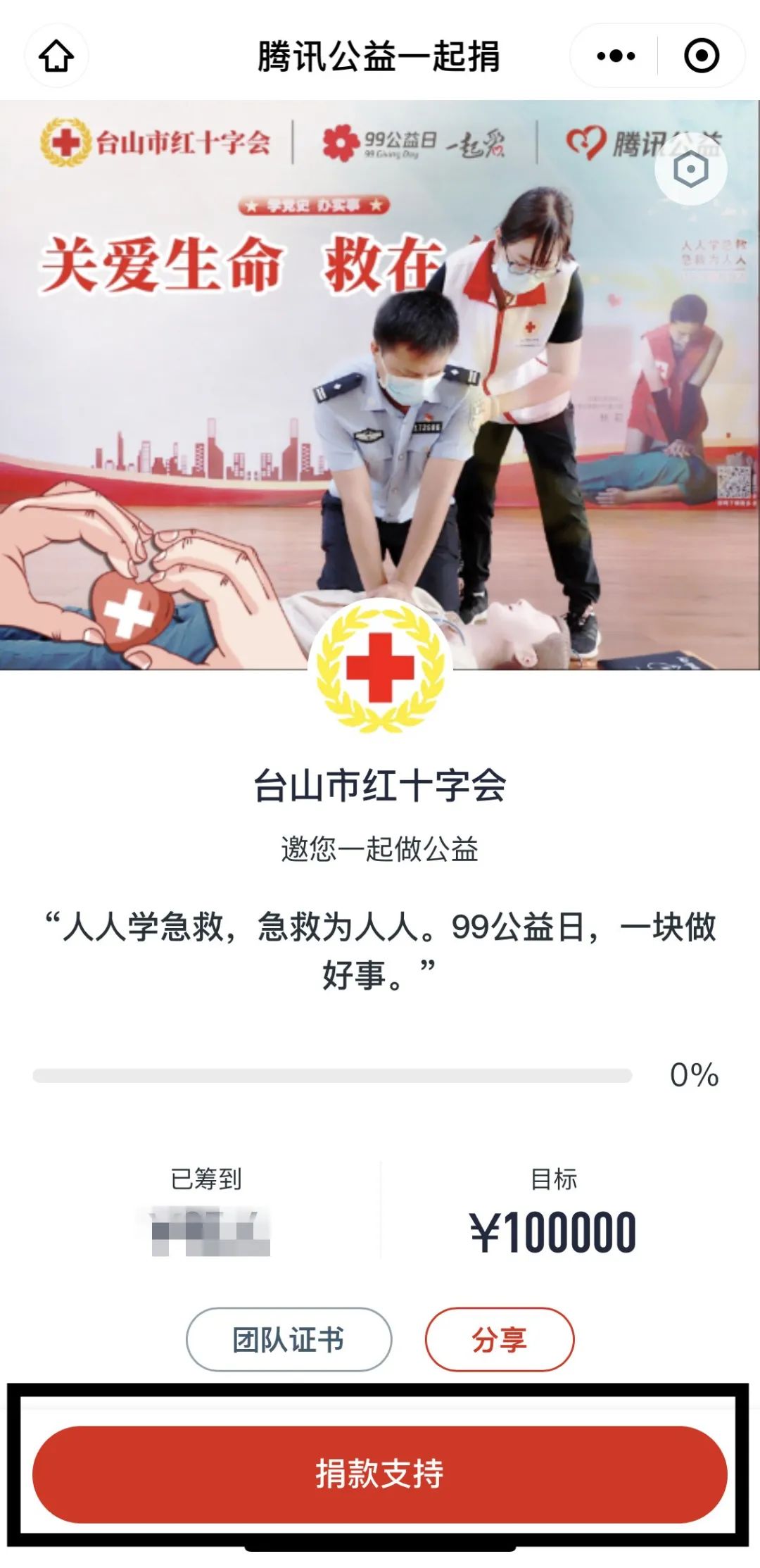The image size is (760, 1568).
Task: Open 团队证书 team certificate
Action: pyautogui.click(x=289, y=1339)
